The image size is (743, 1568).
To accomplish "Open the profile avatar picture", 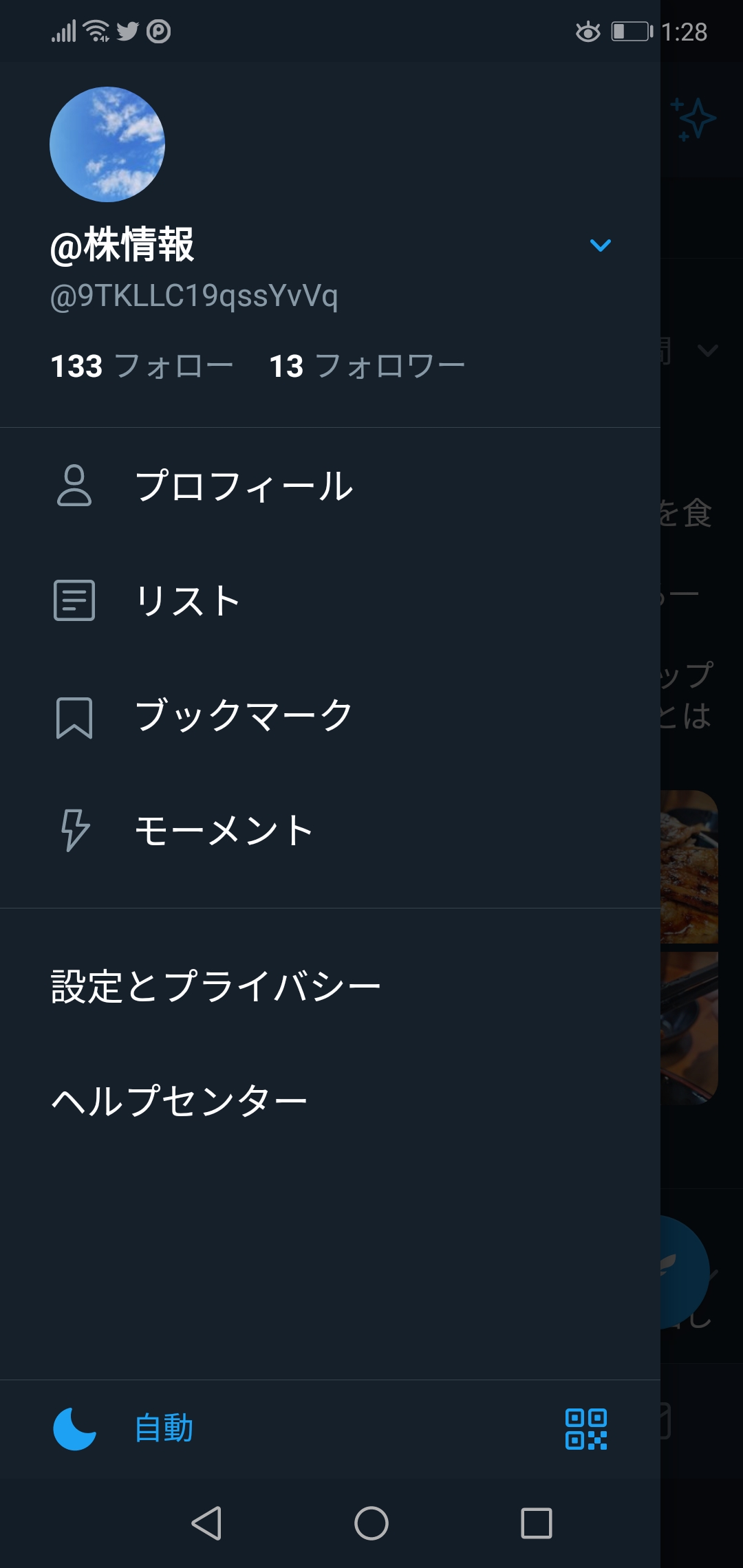I will (107, 144).
